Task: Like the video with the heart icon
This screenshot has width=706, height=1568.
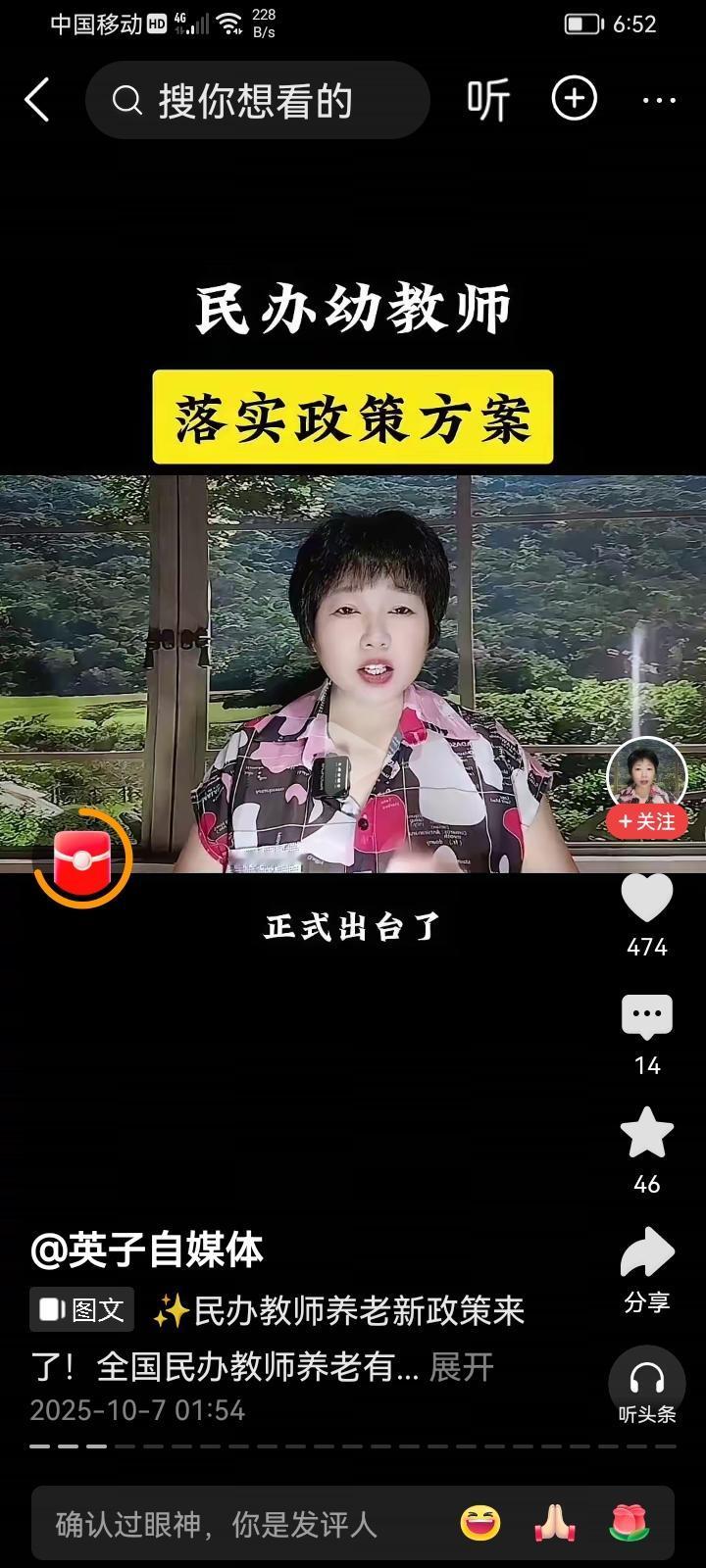Action: pyautogui.click(x=646, y=899)
